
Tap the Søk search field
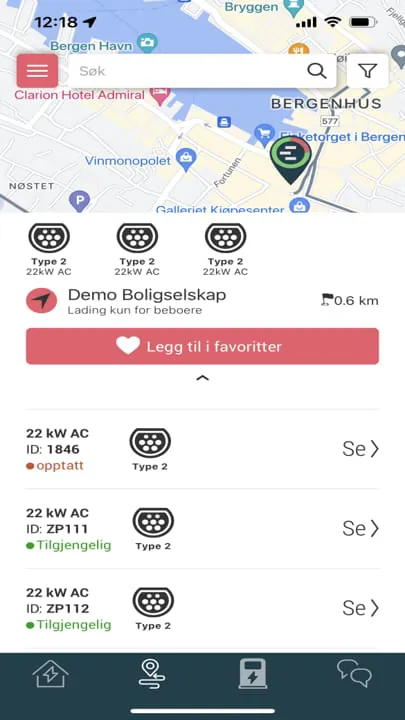[202, 71]
